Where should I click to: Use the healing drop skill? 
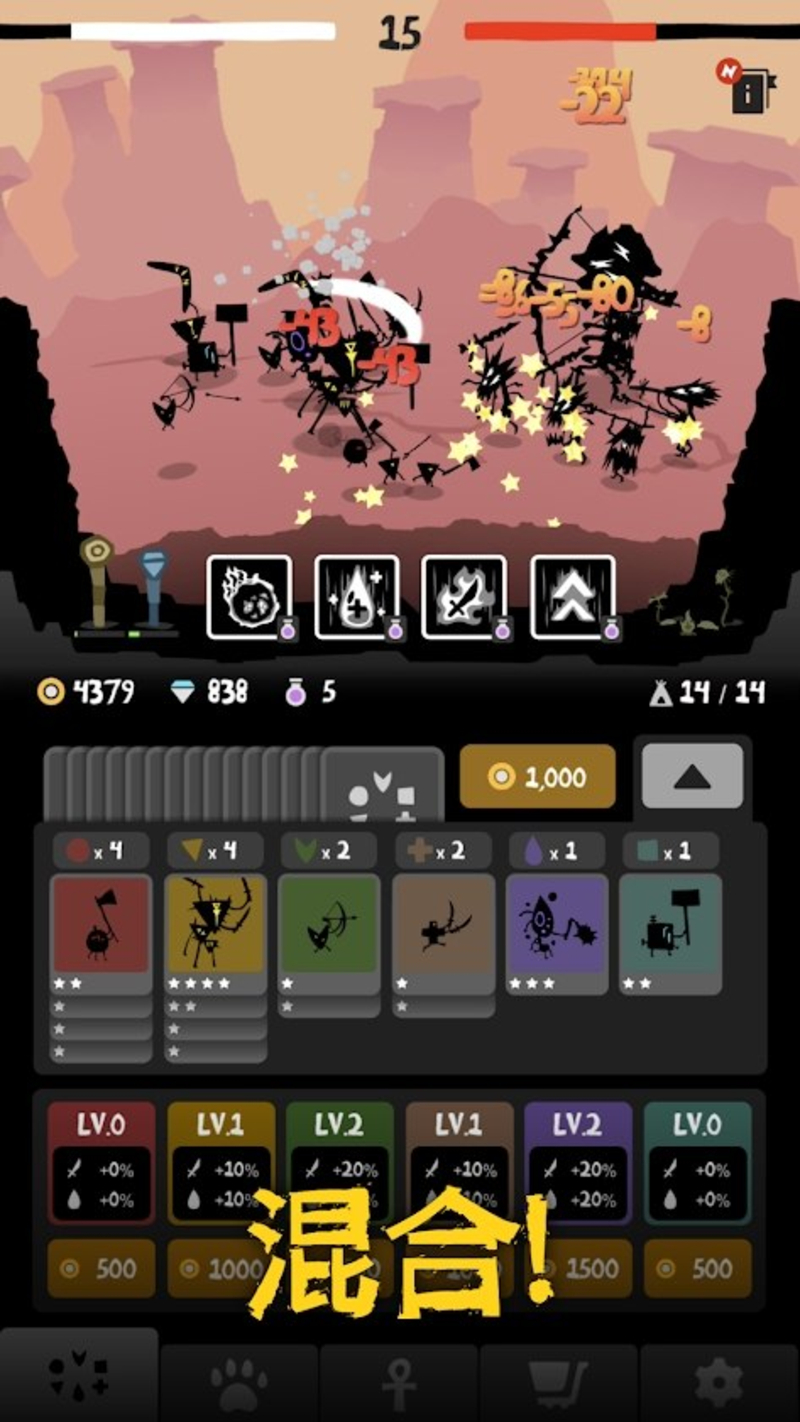[x=357, y=597]
